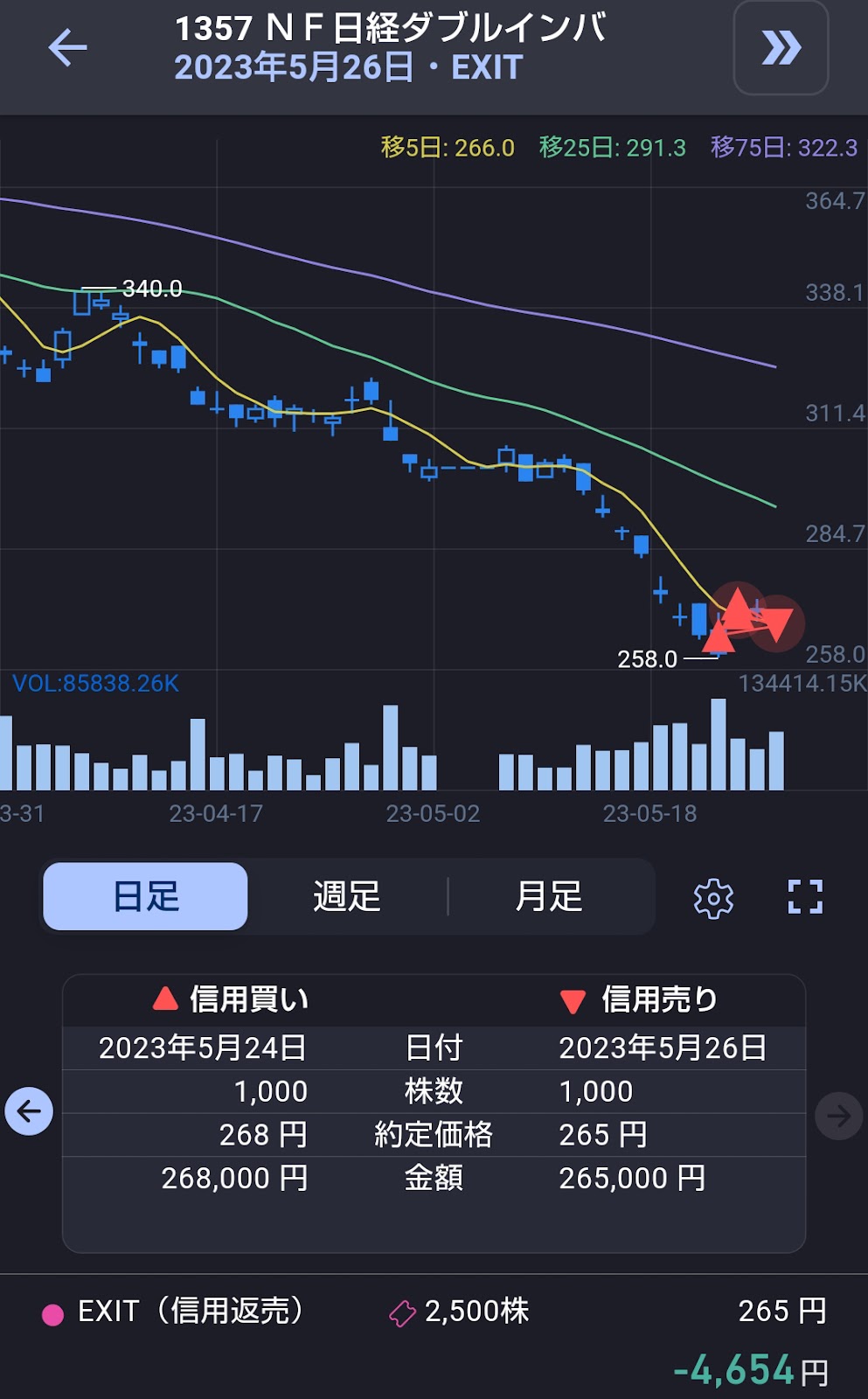Switch chart to 月足 monthly candles

[548, 896]
